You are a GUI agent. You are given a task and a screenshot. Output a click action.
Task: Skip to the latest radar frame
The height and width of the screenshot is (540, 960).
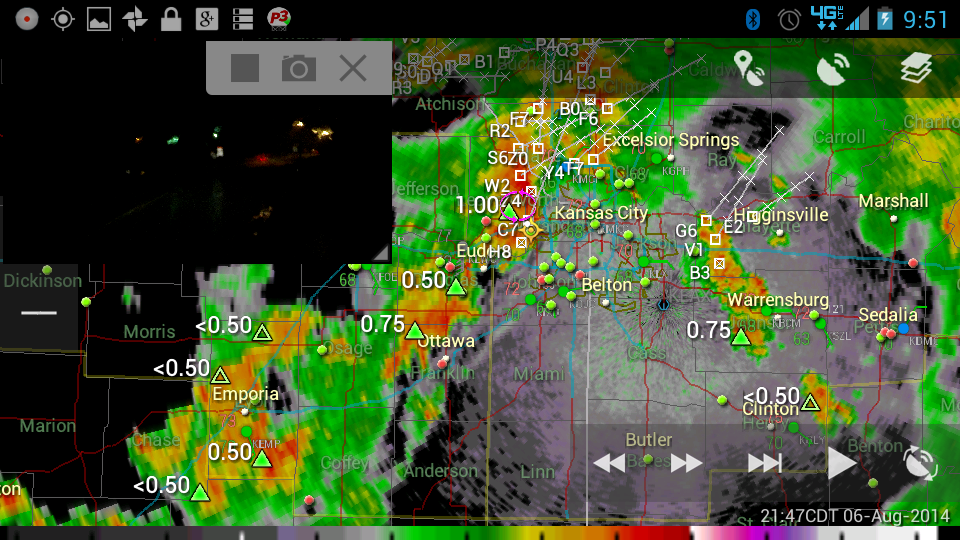[765, 463]
